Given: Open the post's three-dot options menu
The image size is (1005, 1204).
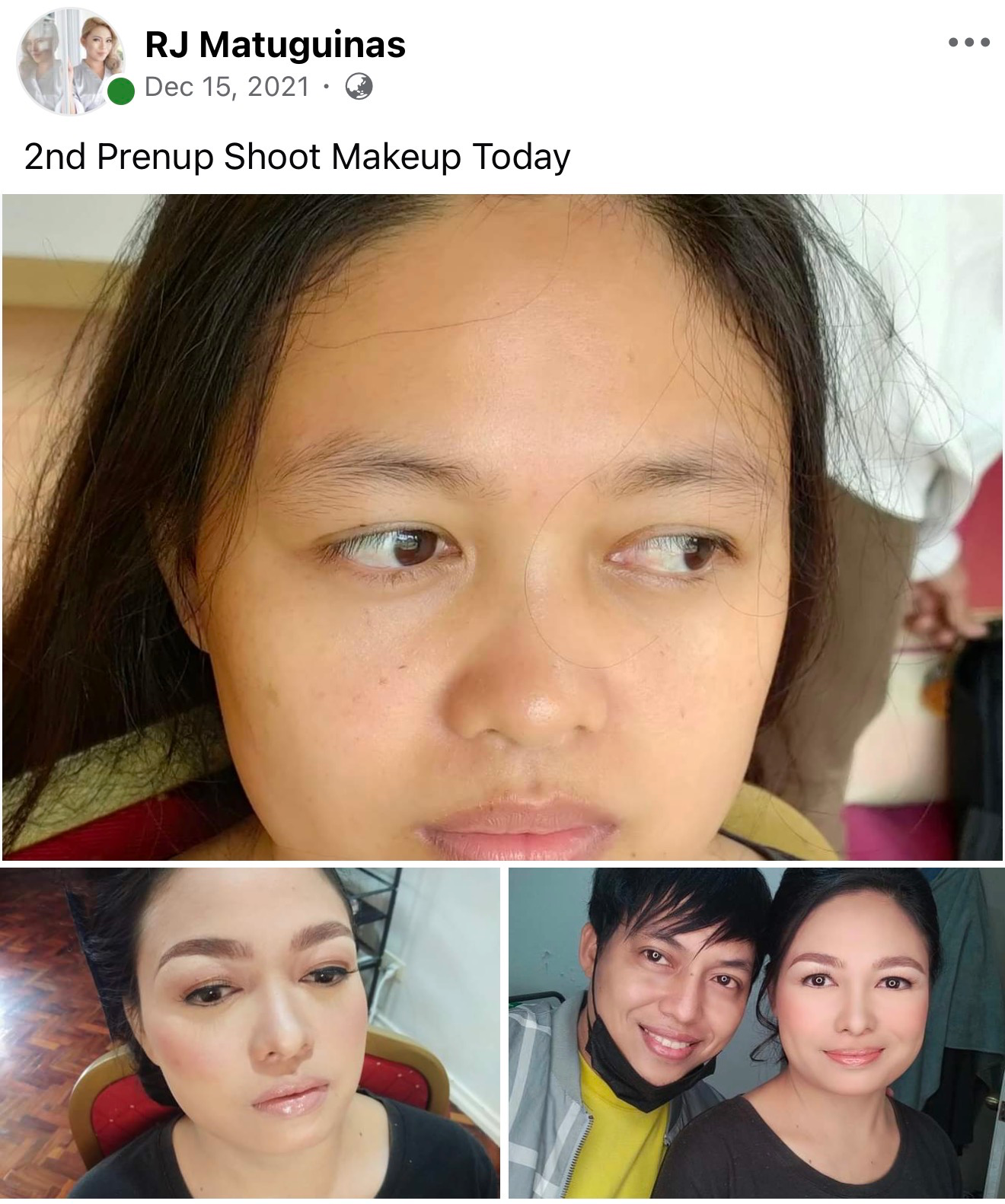Looking at the screenshot, I should [x=968, y=43].
